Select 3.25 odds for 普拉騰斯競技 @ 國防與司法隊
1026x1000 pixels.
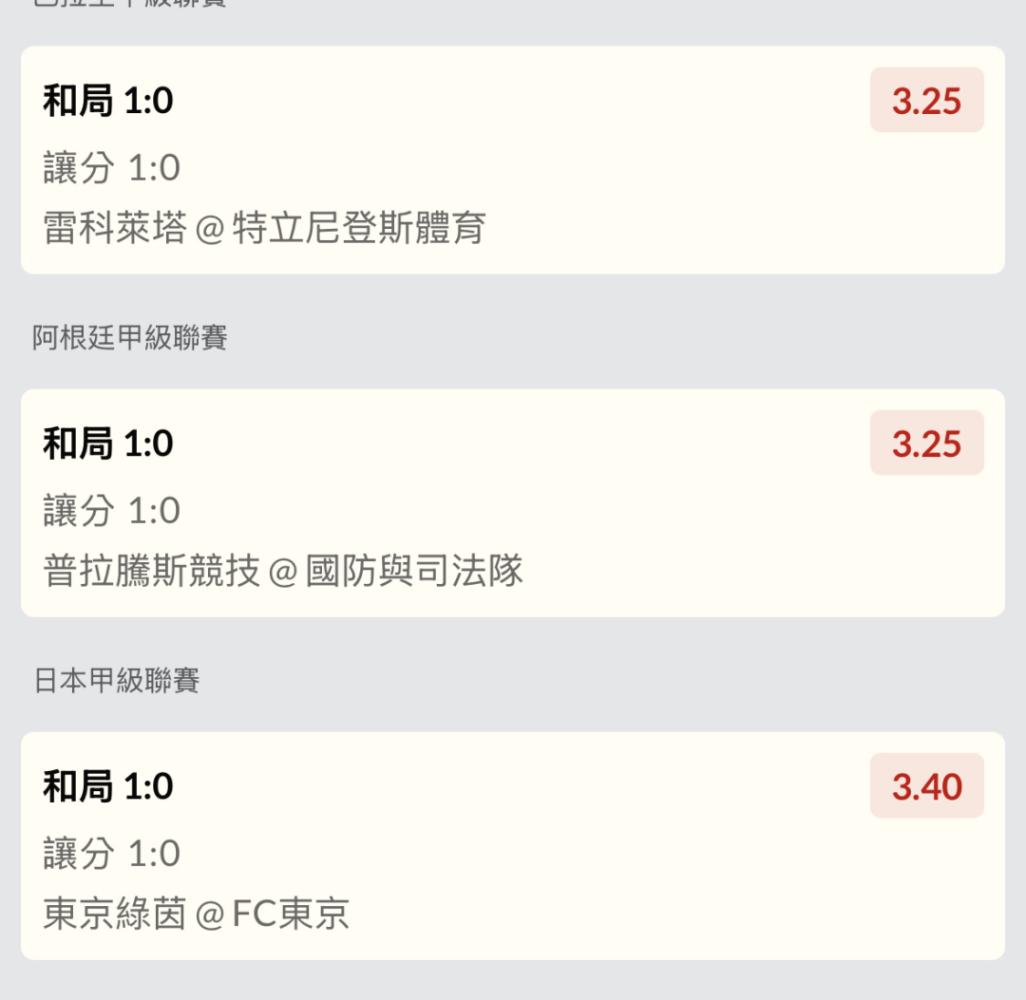pos(926,444)
